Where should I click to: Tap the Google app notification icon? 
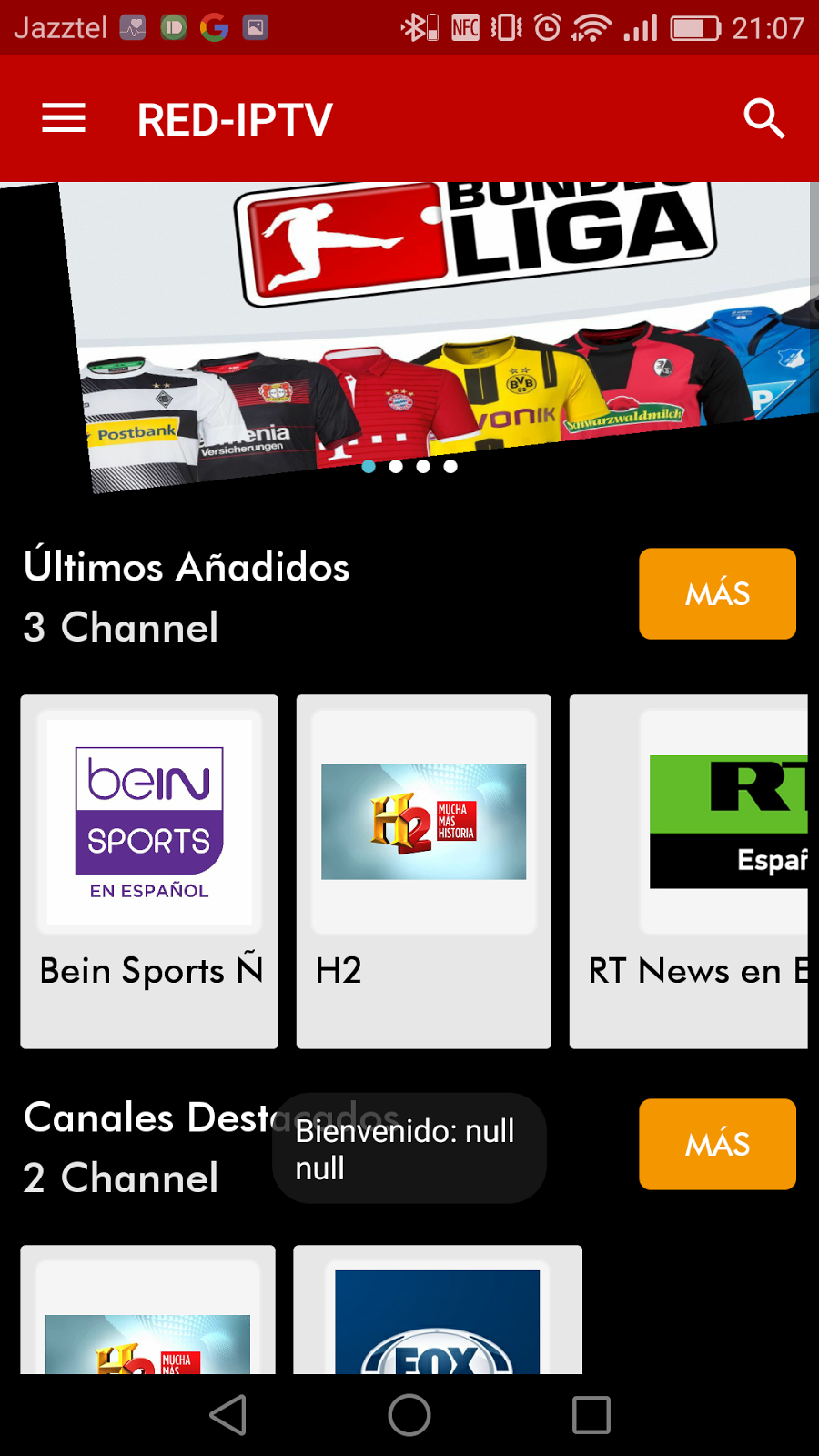point(216,27)
